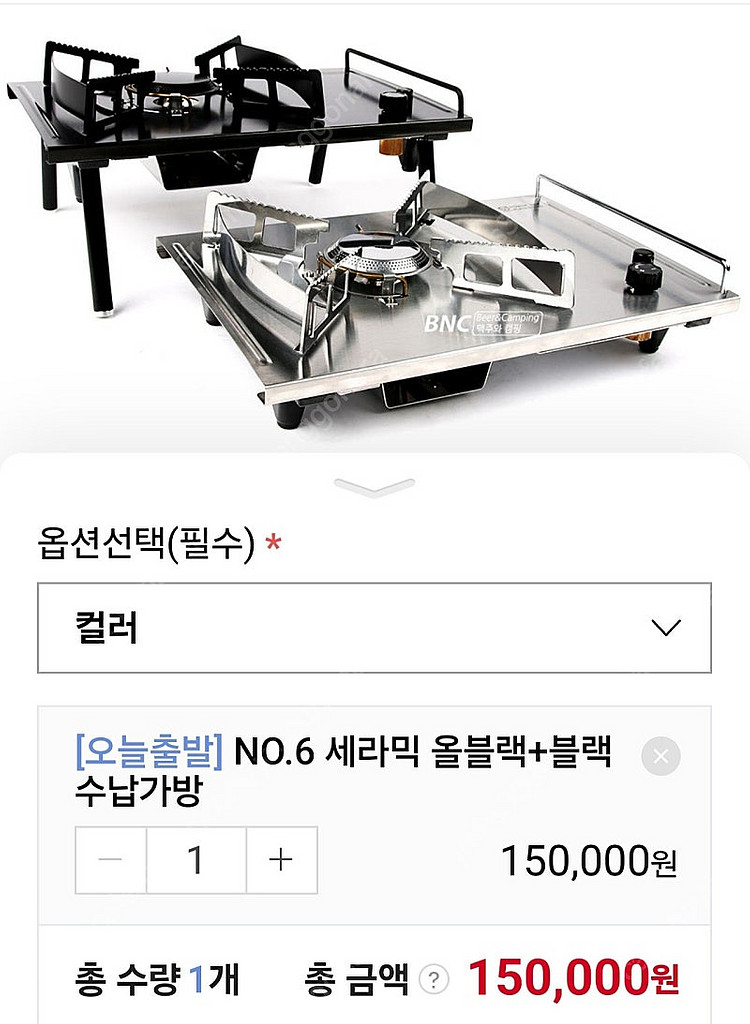
Task: Open the 총 금액 help question mark
Action: click(x=433, y=981)
